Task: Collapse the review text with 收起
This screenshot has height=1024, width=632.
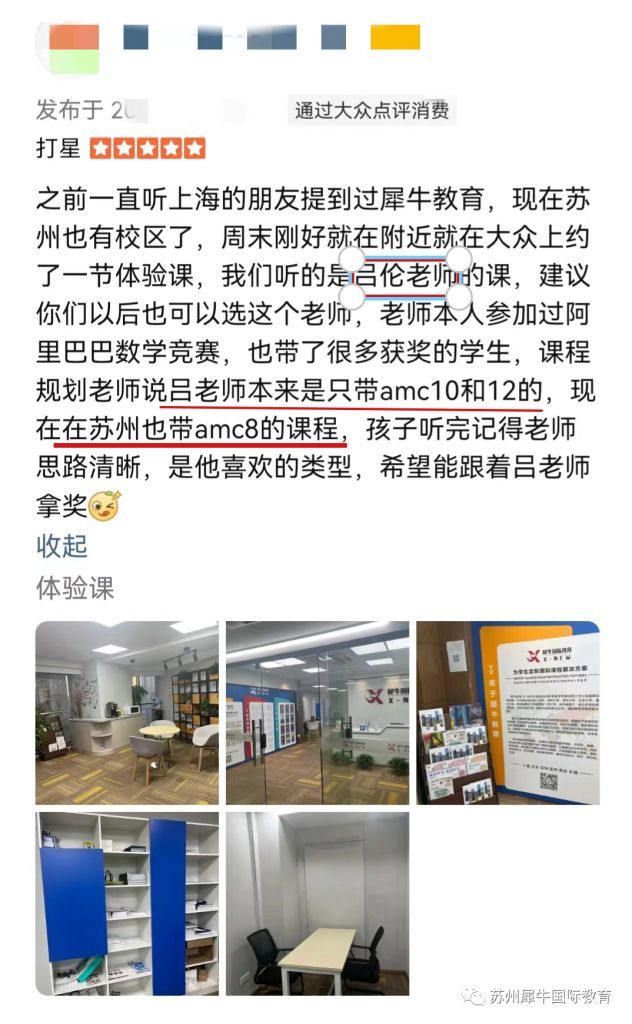Action: [62, 546]
